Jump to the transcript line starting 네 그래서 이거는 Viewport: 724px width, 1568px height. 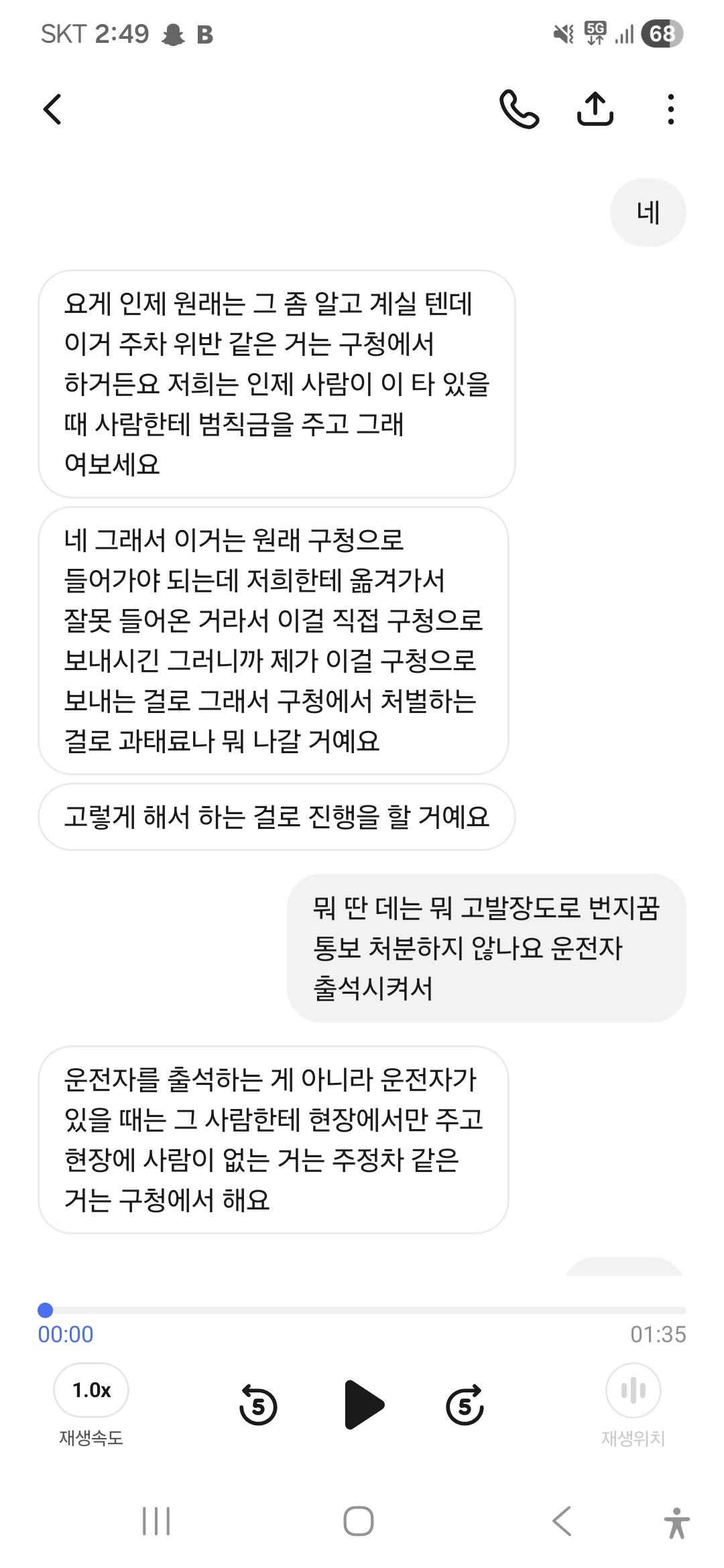pyautogui.click(x=274, y=641)
